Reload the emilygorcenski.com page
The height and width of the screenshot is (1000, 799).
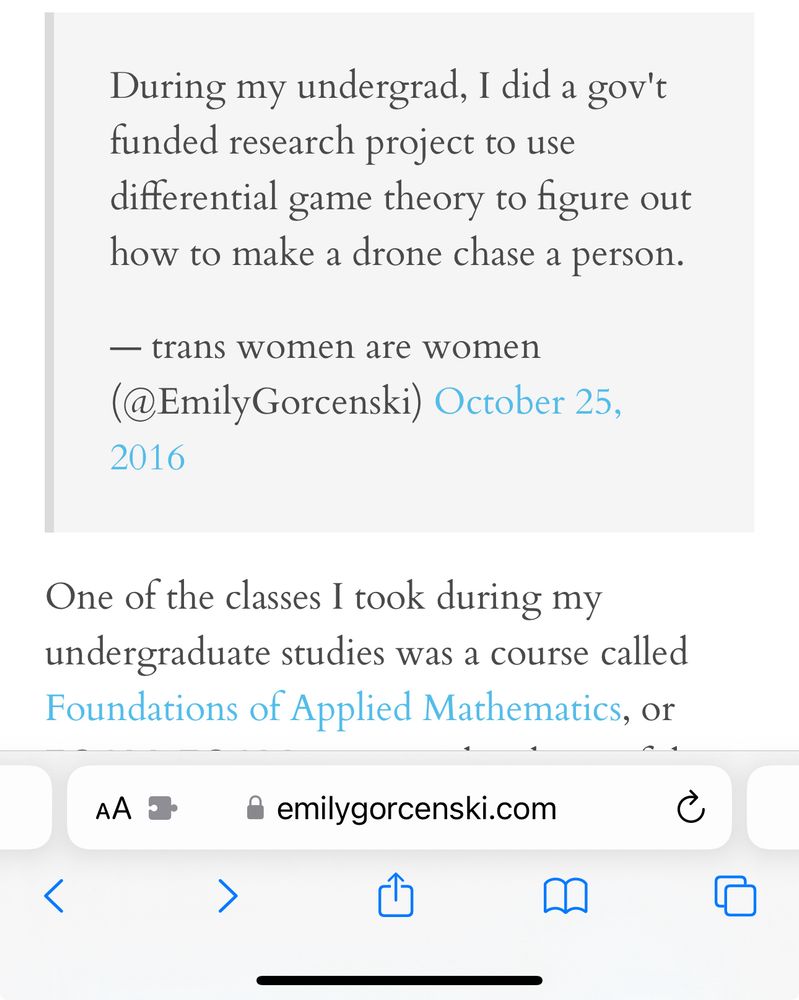tap(692, 808)
